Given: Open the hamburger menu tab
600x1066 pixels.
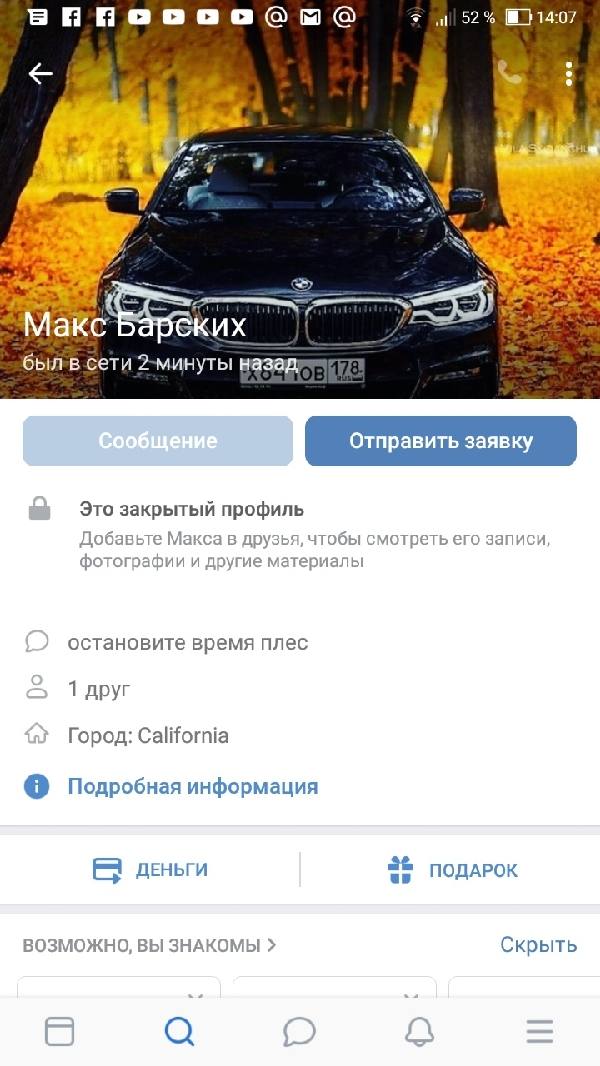Looking at the screenshot, I should coord(540,1031).
